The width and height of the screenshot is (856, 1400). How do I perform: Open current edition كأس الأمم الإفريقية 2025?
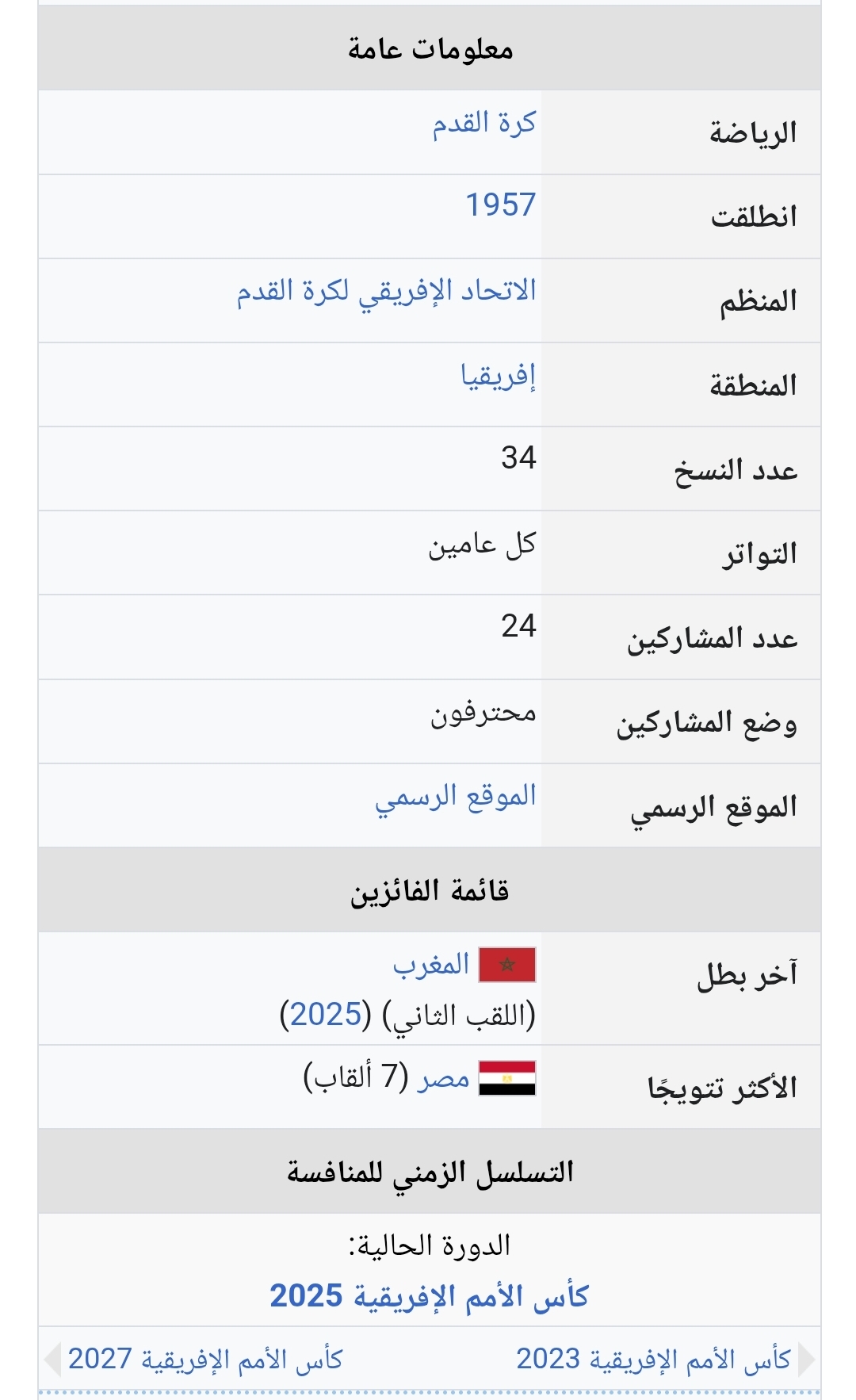pyautogui.click(x=429, y=1296)
